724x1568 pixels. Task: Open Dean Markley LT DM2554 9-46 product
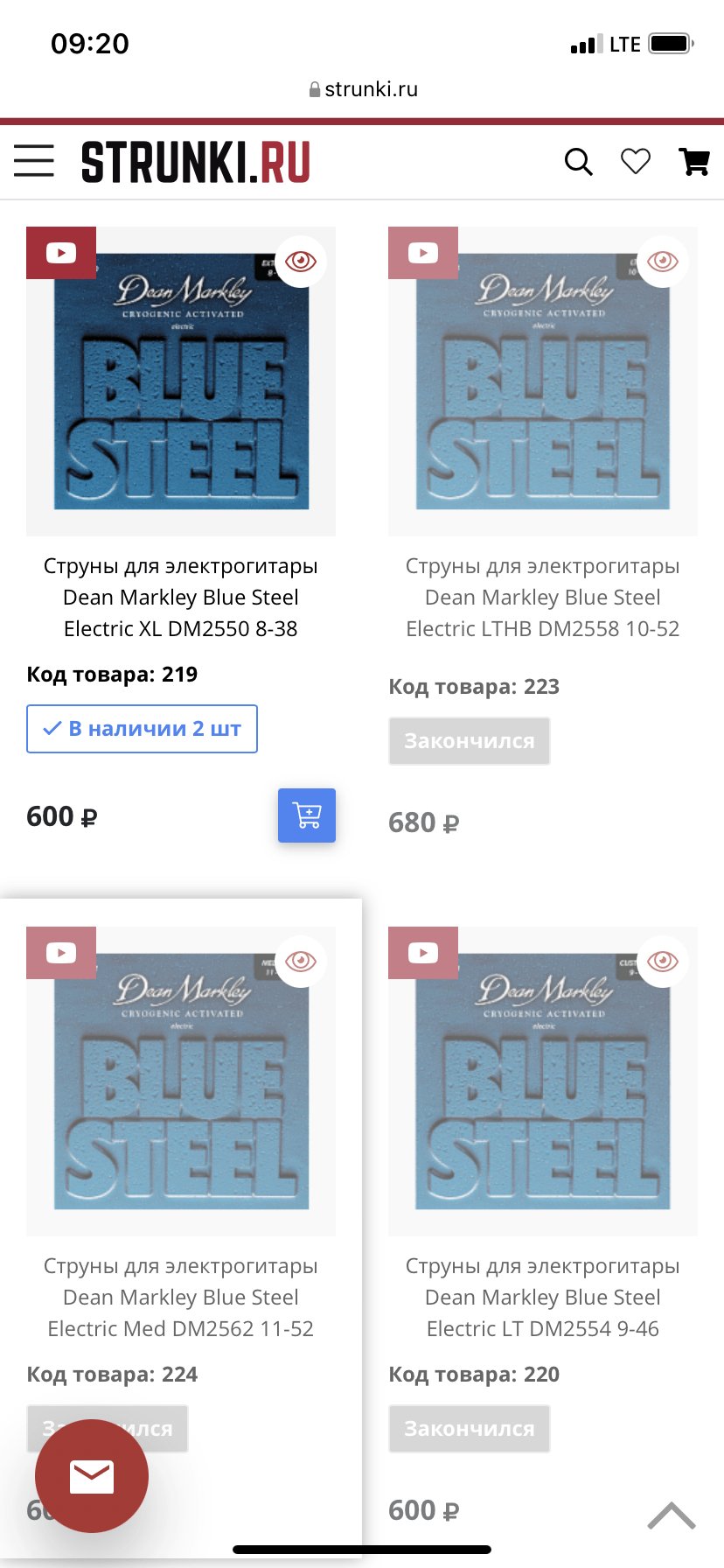(x=542, y=1297)
